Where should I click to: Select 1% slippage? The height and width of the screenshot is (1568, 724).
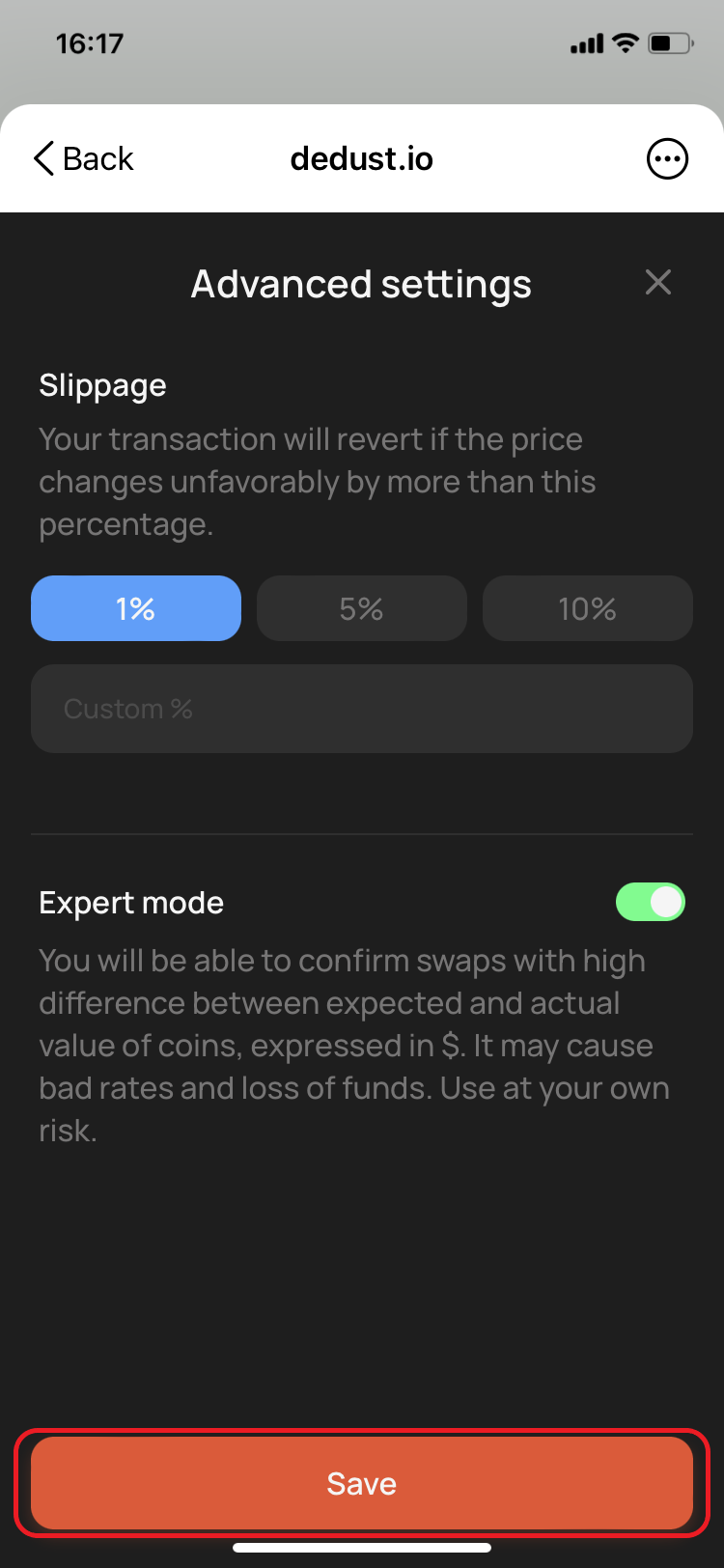136,608
